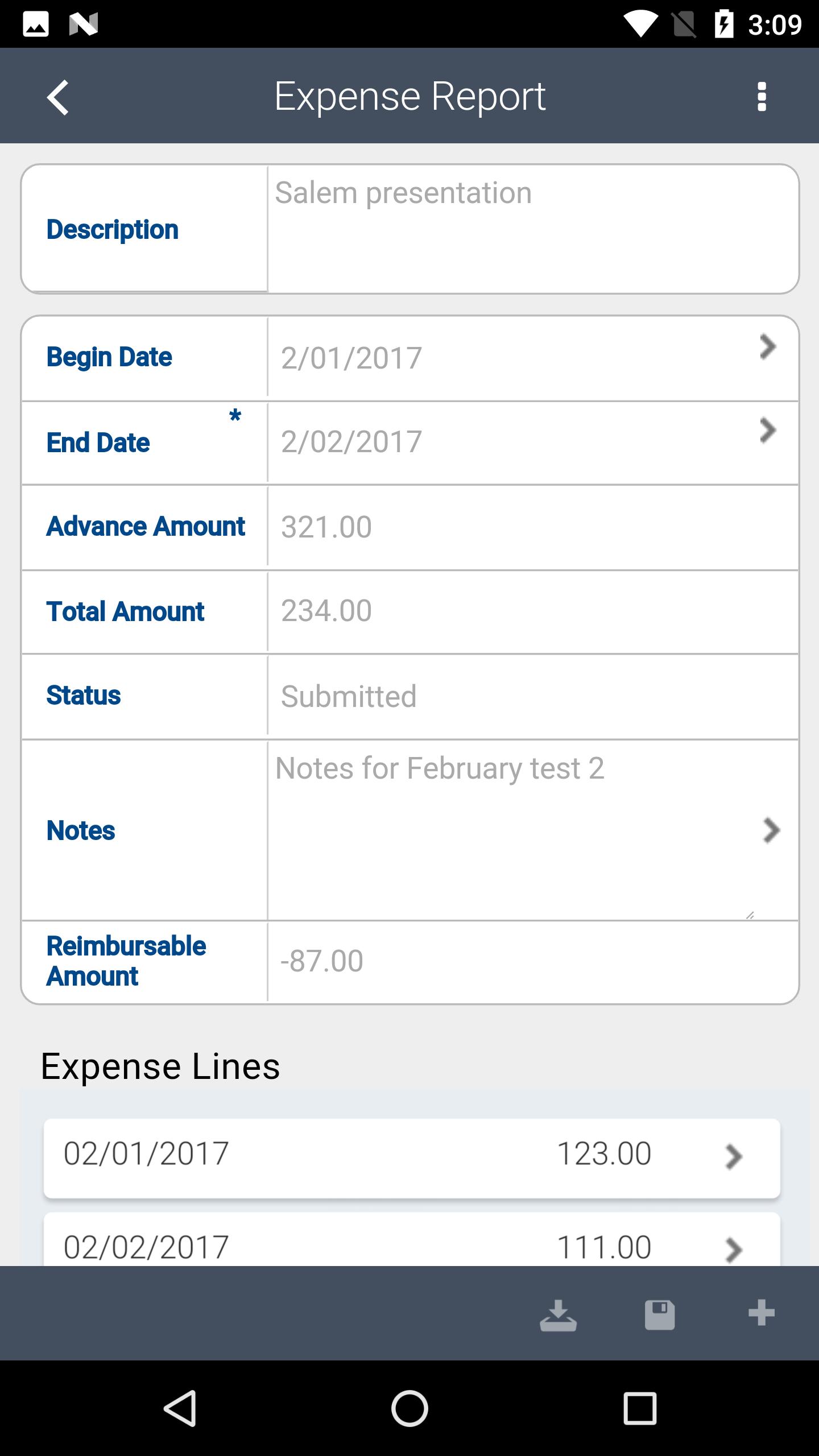Save the expense report

[659, 1315]
